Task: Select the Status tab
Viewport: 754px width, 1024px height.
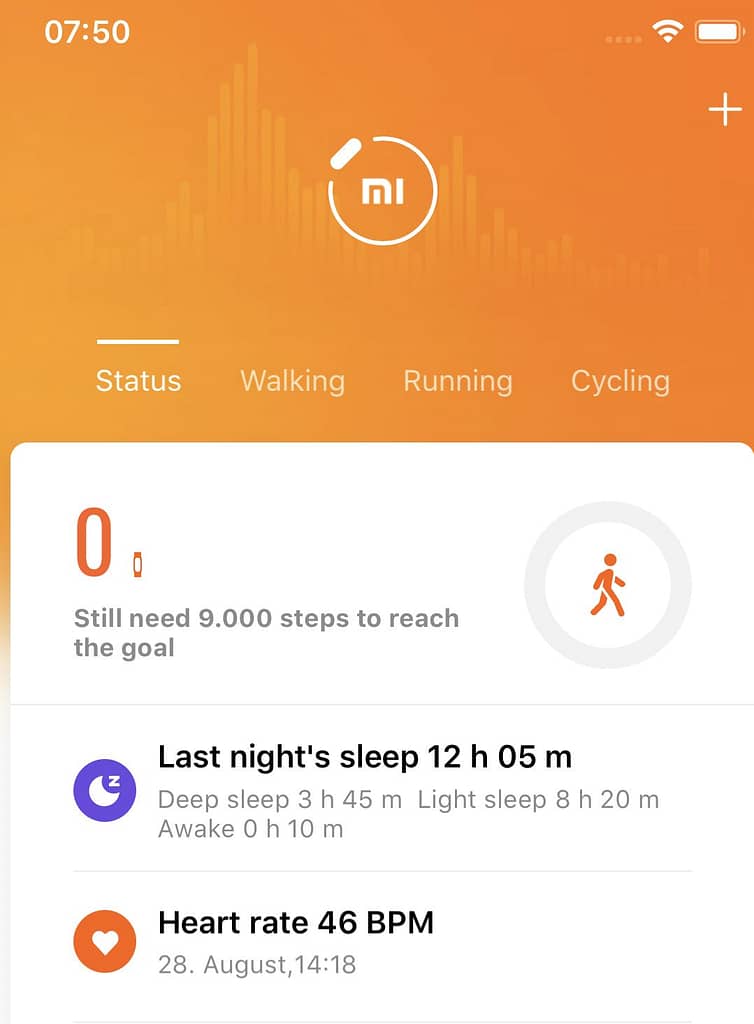Action: pyautogui.click(x=138, y=381)
